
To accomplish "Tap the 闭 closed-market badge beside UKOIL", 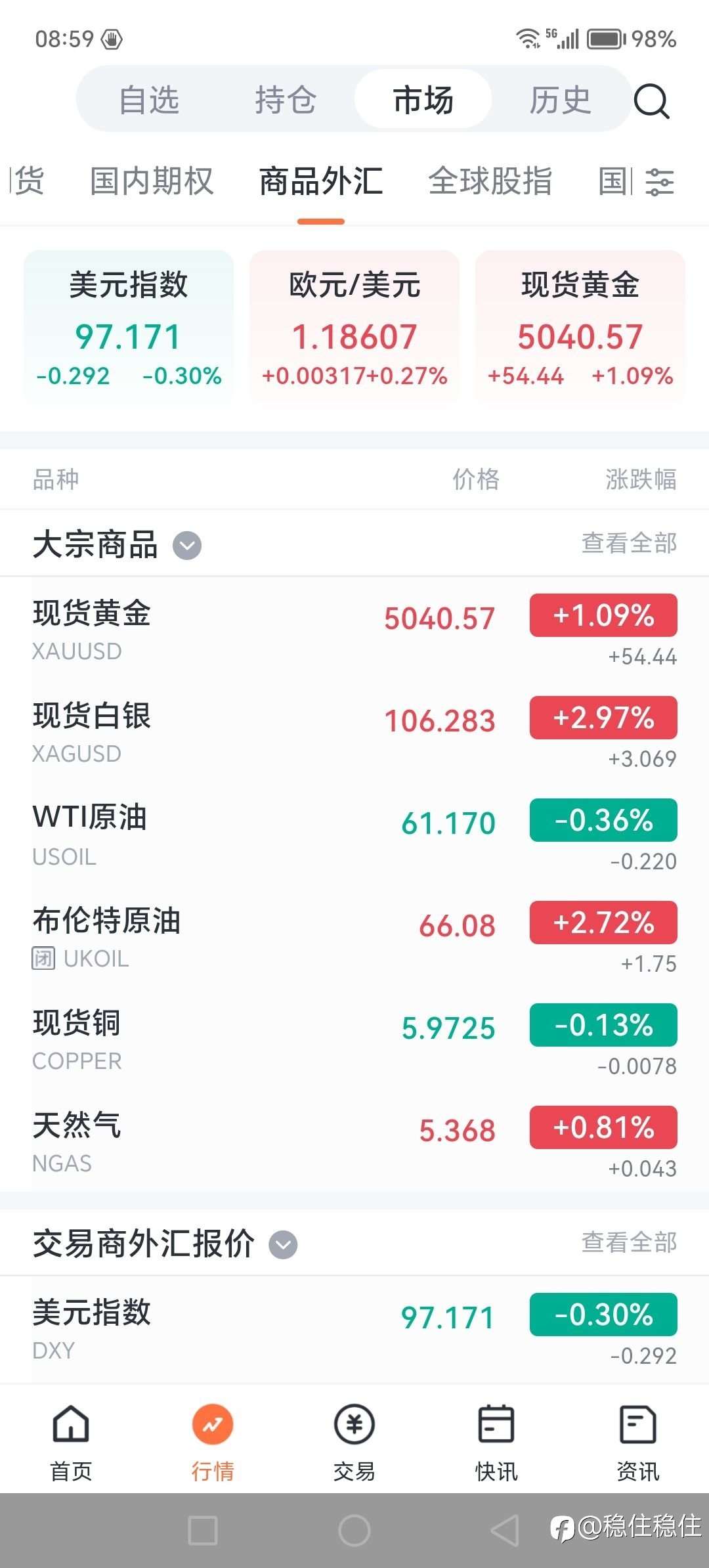I will (x=45, y=959).
